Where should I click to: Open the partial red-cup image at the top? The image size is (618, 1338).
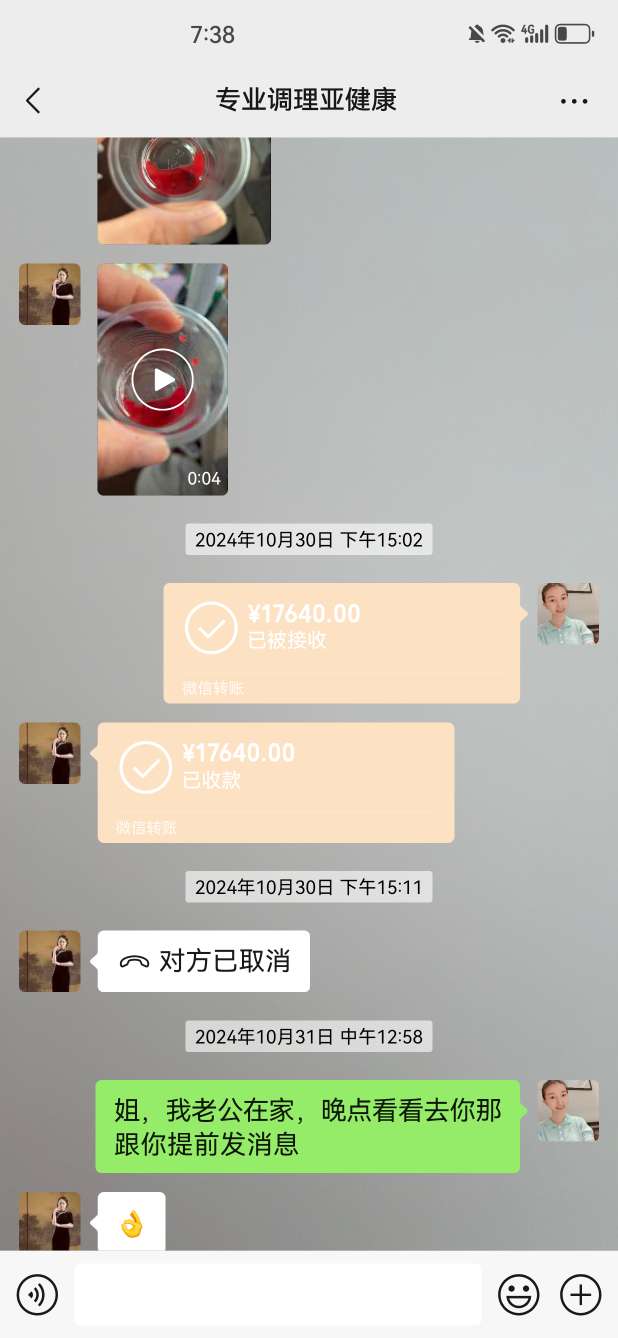coord(184,190)
